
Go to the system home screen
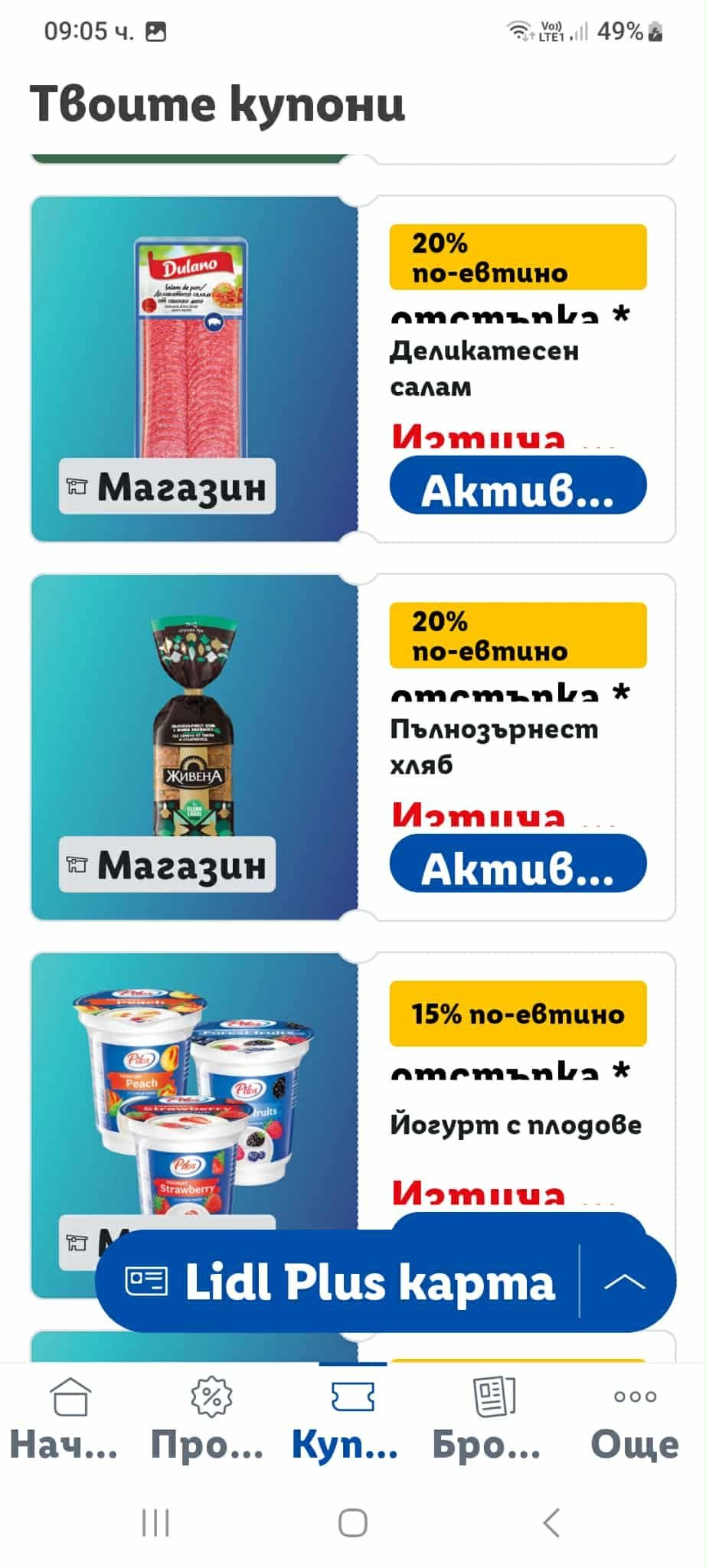pos(352,1523)
